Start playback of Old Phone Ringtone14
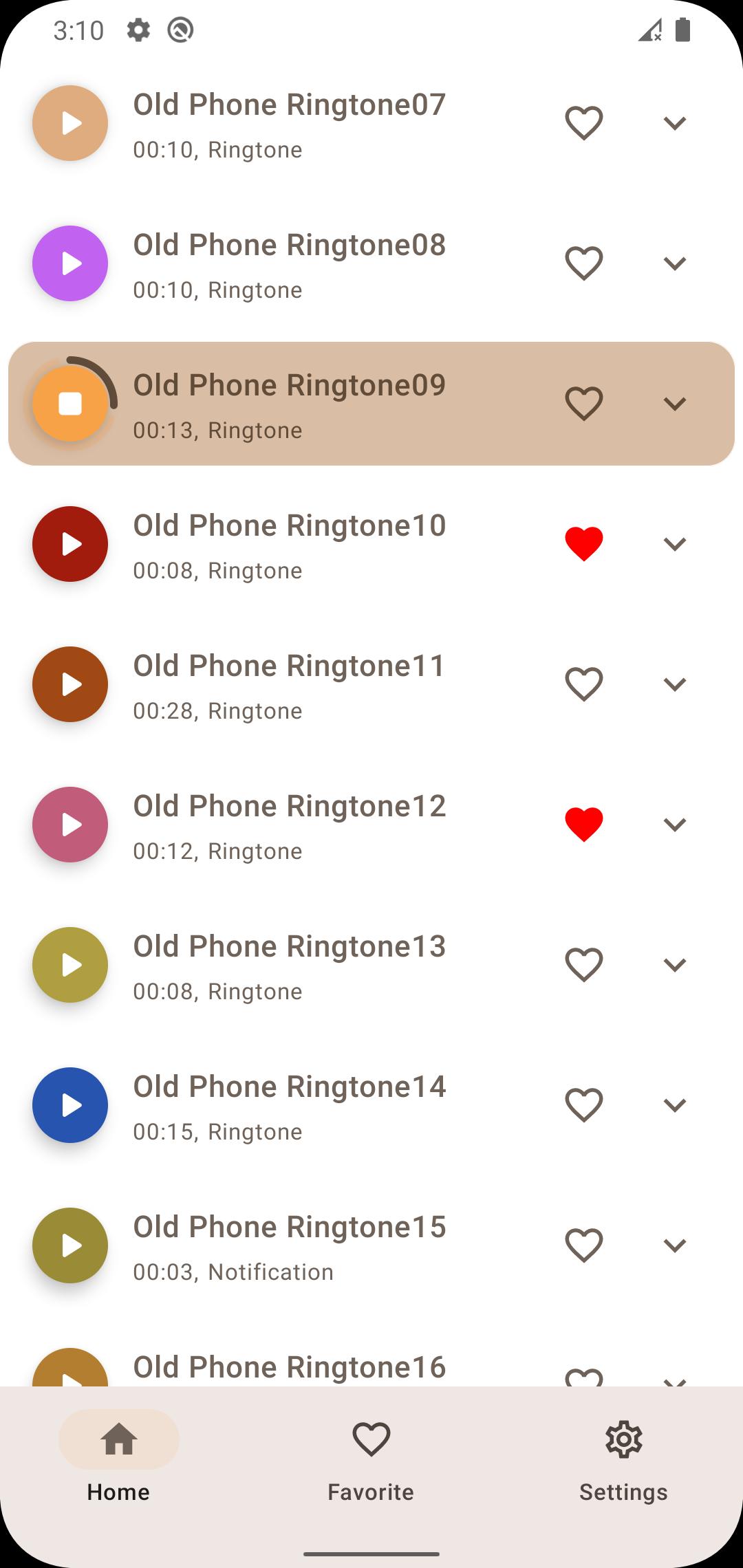Image resolution: width=743 pixels, height=1568 pixels. click(70, 1105)
